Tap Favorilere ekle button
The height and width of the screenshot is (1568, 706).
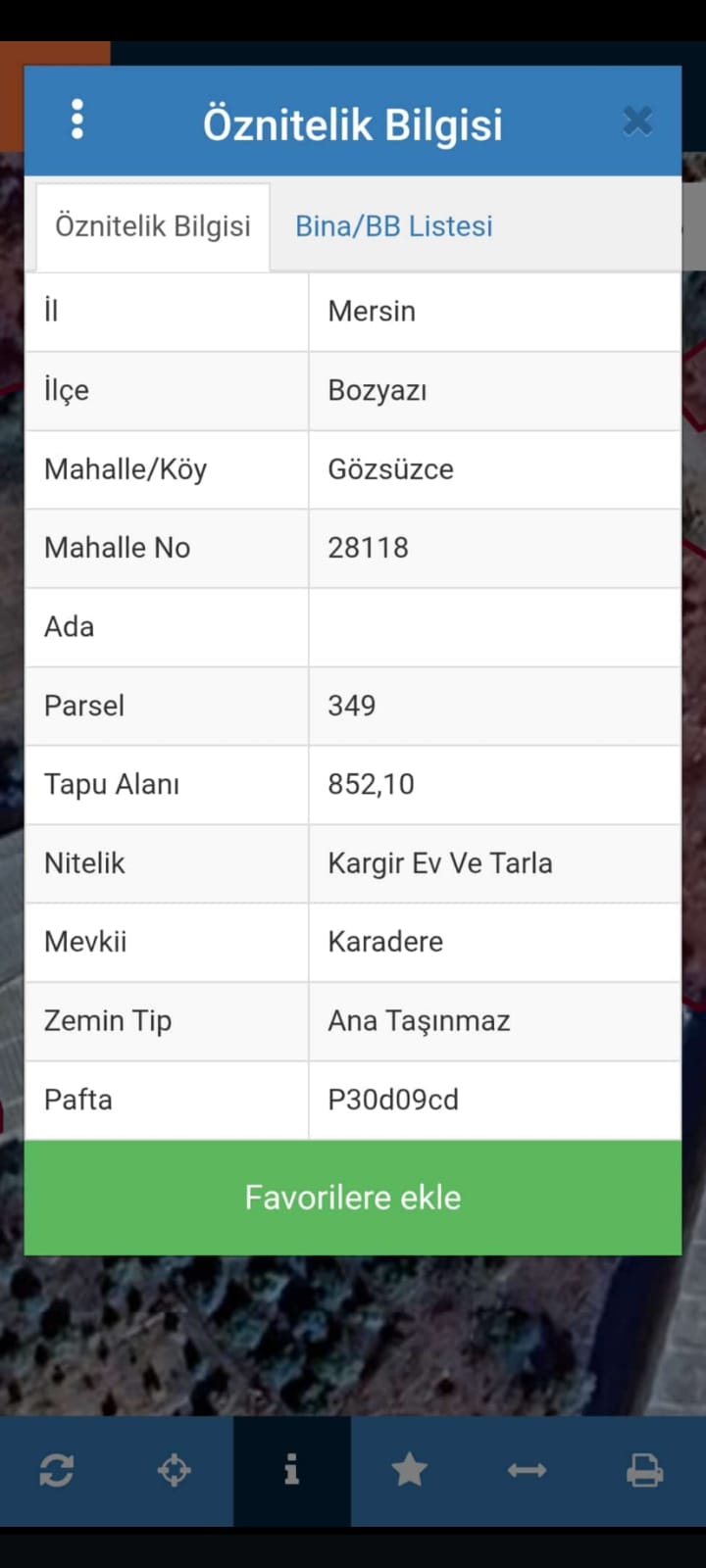(353, 1197)
